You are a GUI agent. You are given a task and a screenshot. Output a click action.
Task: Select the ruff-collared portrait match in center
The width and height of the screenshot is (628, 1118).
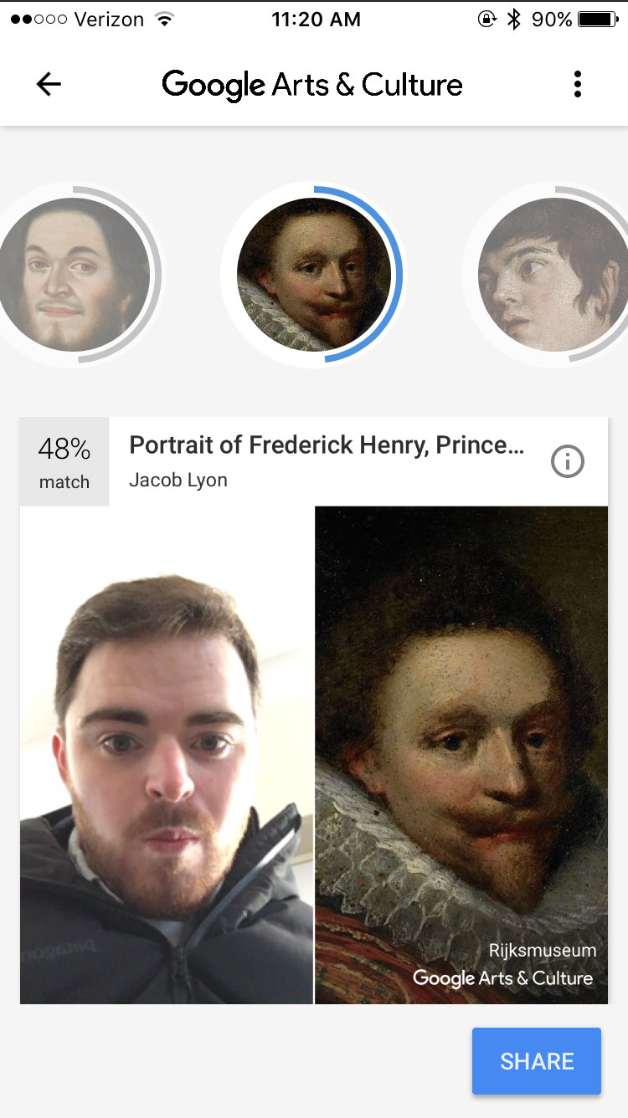(x=313, y=274)
